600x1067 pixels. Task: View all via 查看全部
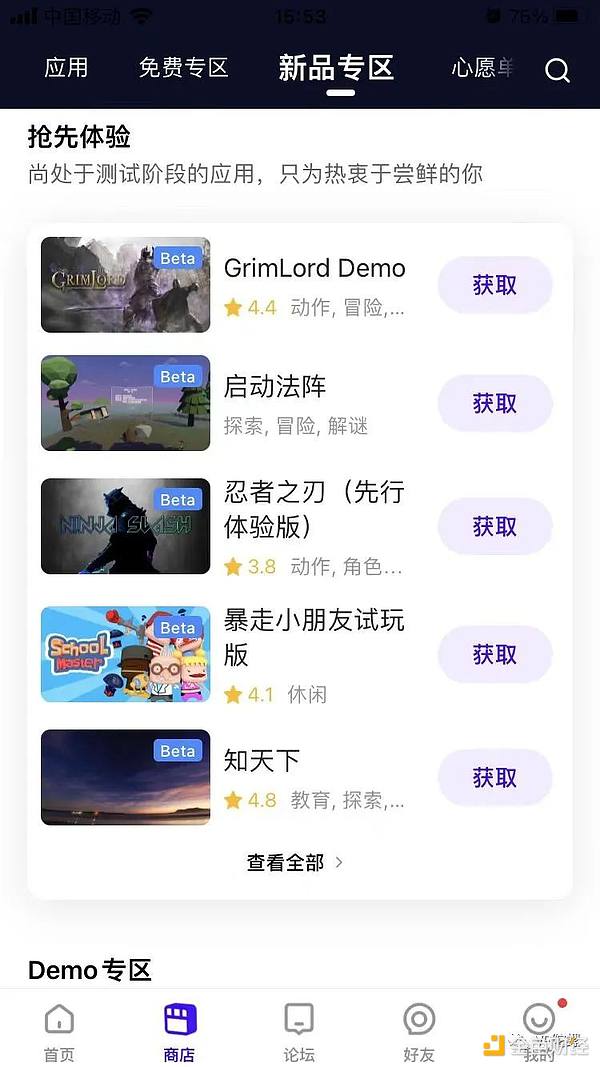tap(295, 862)
